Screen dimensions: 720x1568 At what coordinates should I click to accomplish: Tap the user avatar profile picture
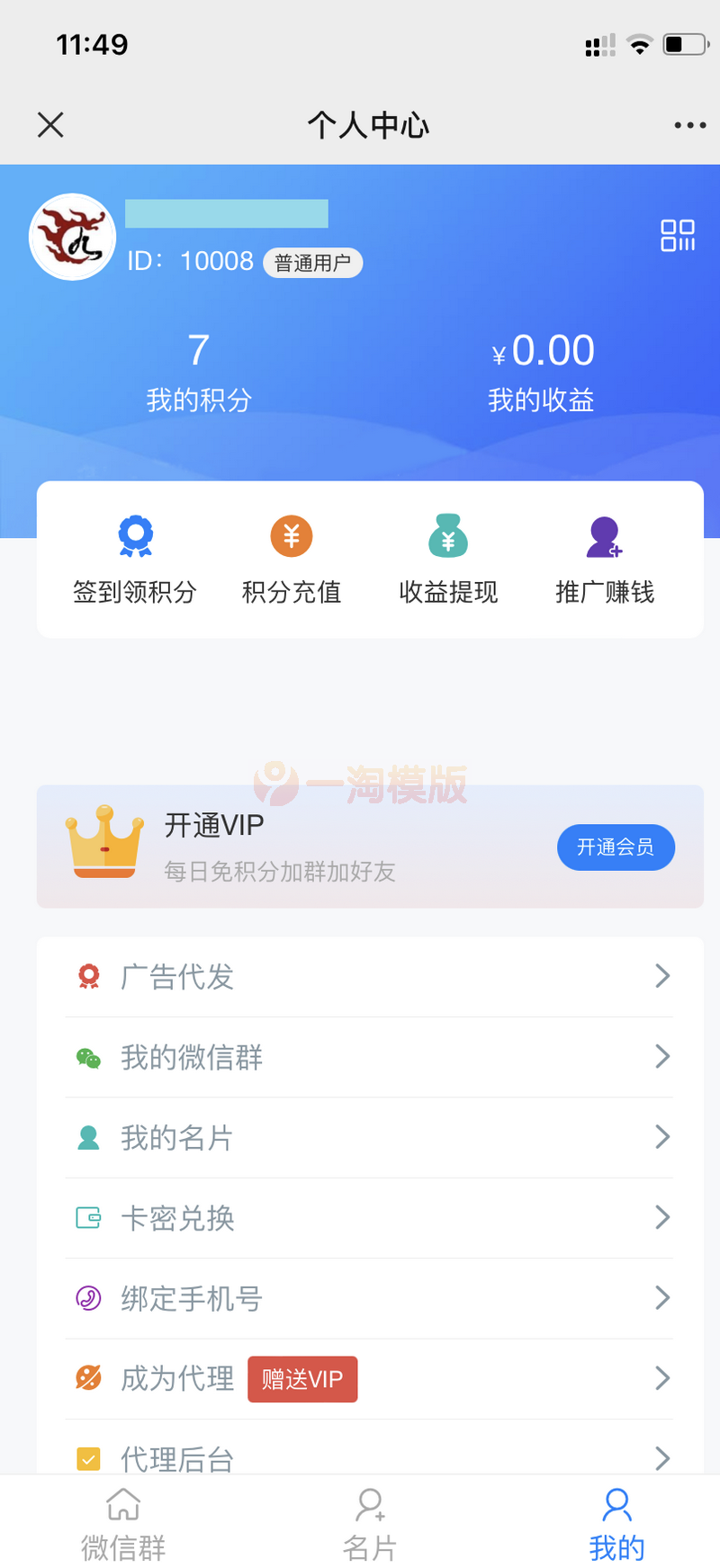(x=72, y=237)
